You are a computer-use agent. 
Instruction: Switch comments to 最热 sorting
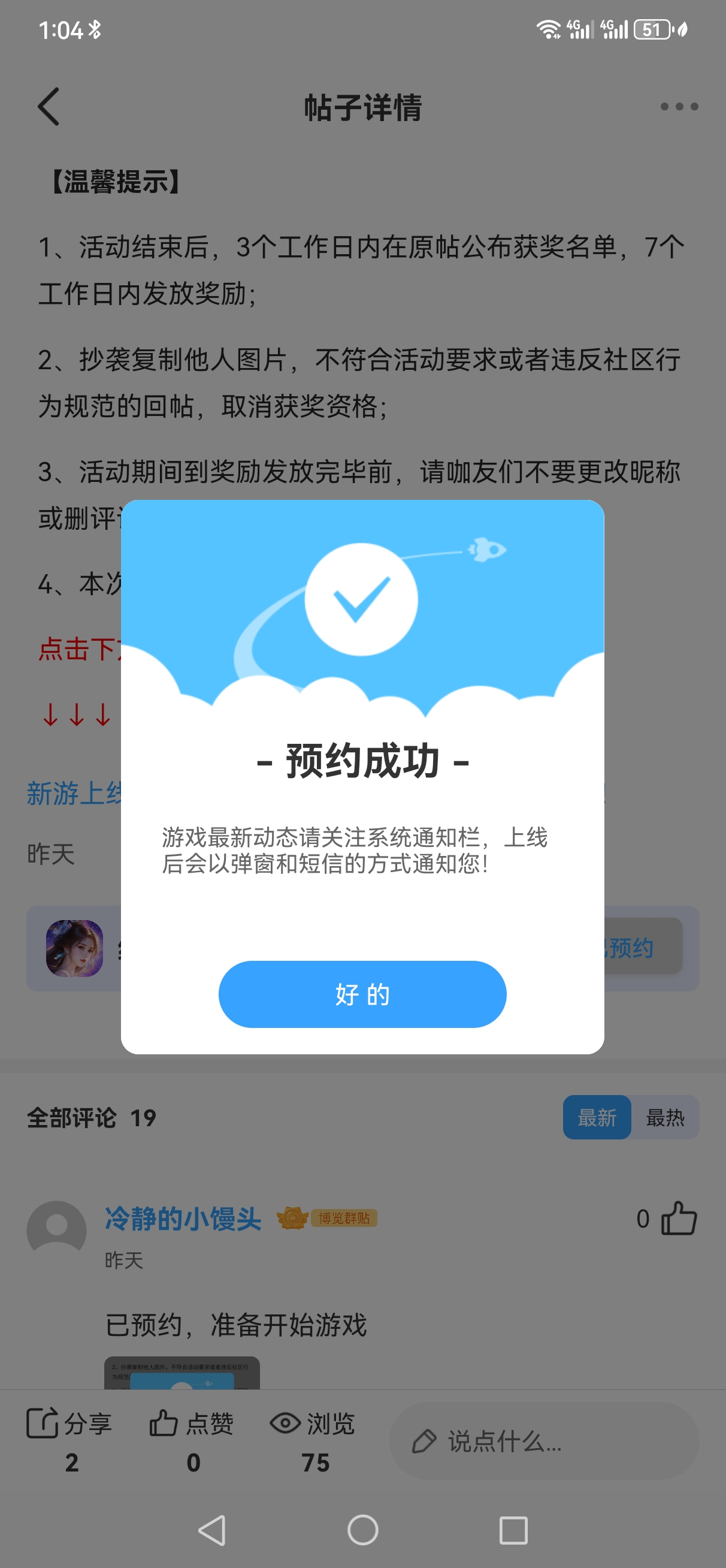pyautogui.click(x=665, y=1118)
